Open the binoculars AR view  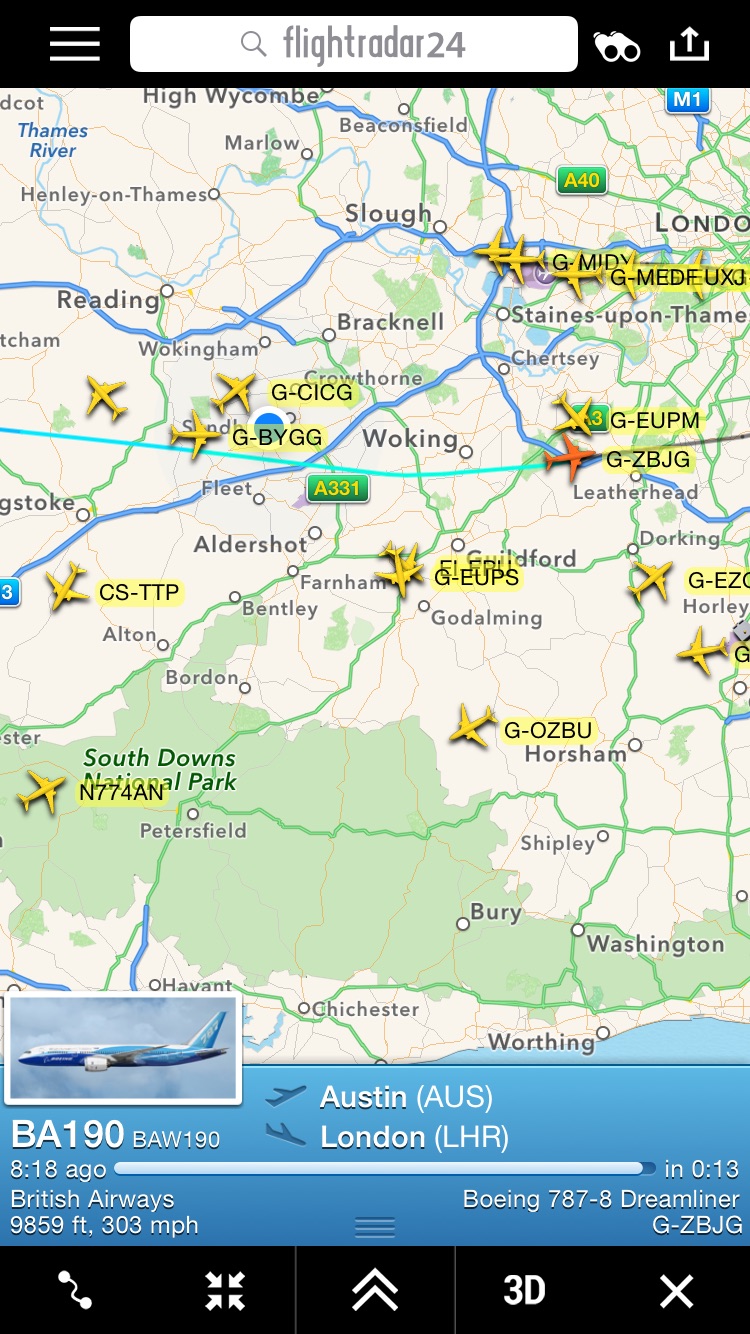click(617, 46)
